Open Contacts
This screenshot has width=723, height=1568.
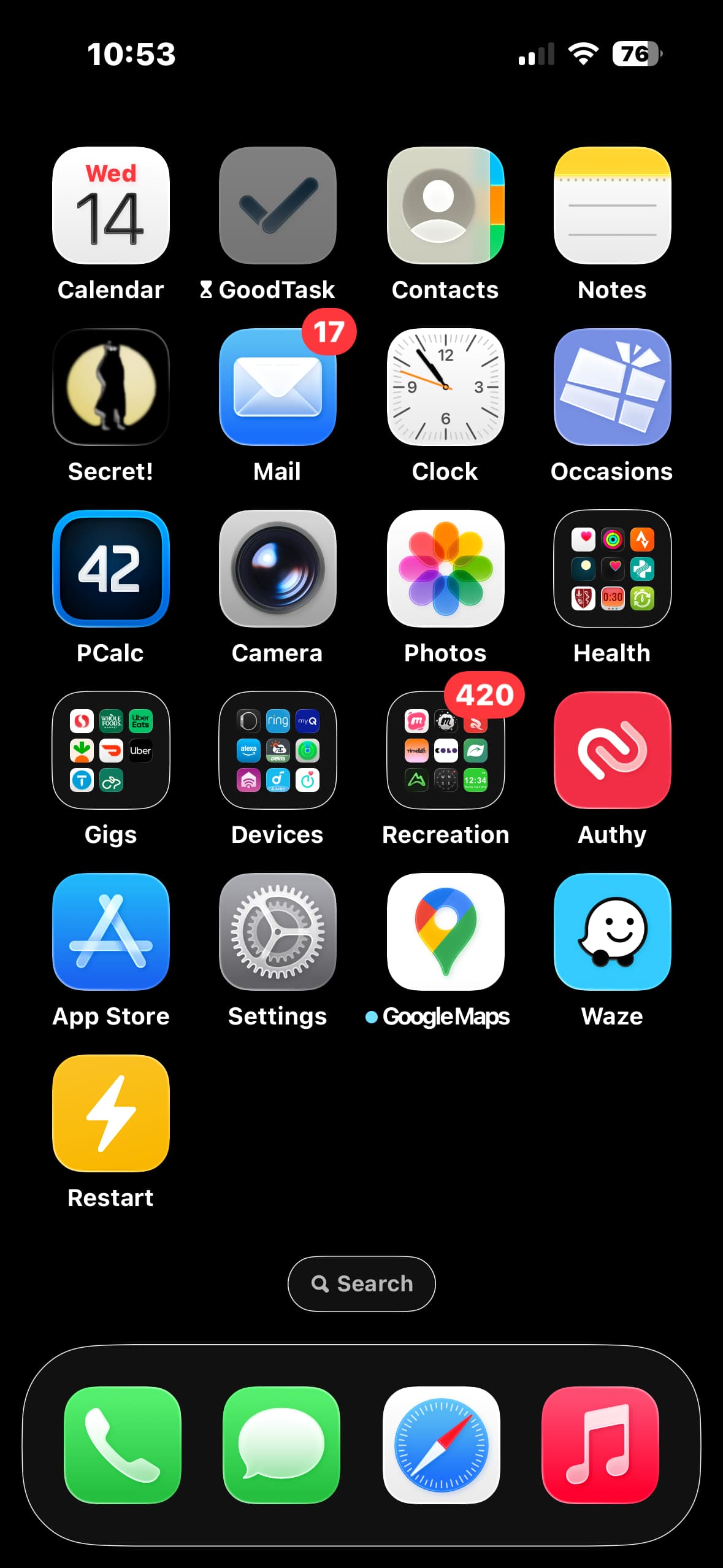point(445,206)
